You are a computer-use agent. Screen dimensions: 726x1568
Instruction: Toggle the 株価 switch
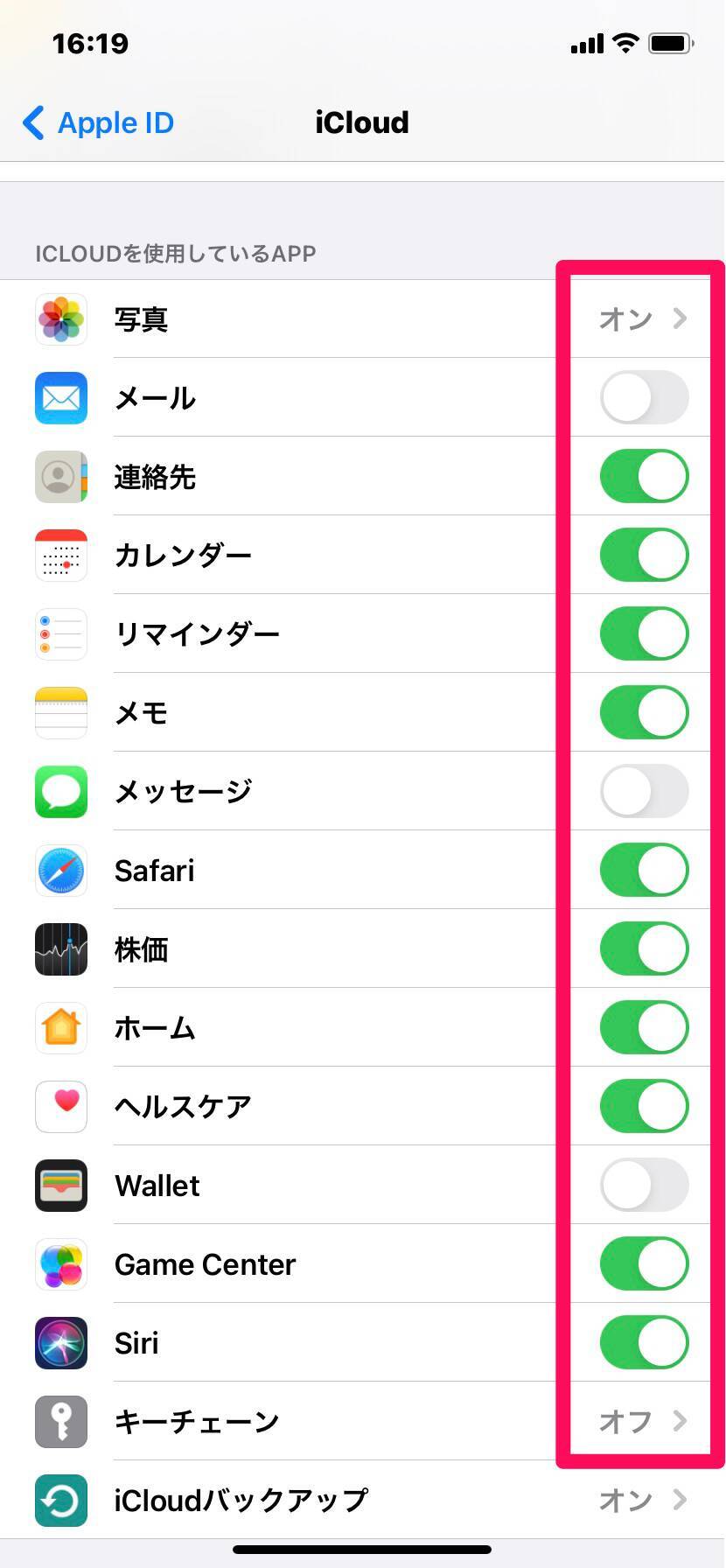click(644, 948)
